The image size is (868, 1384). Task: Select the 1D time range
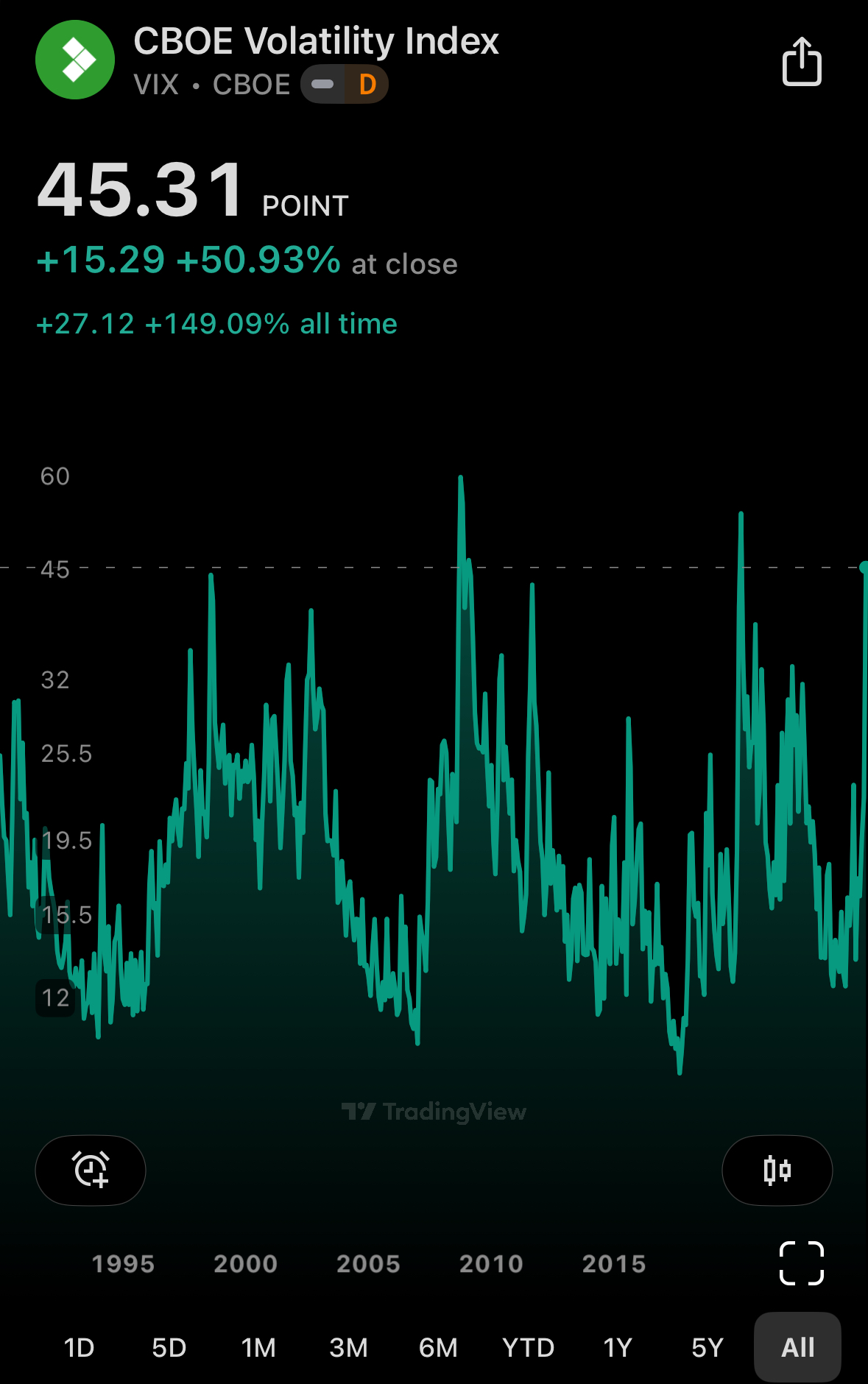click(79, 1348)
